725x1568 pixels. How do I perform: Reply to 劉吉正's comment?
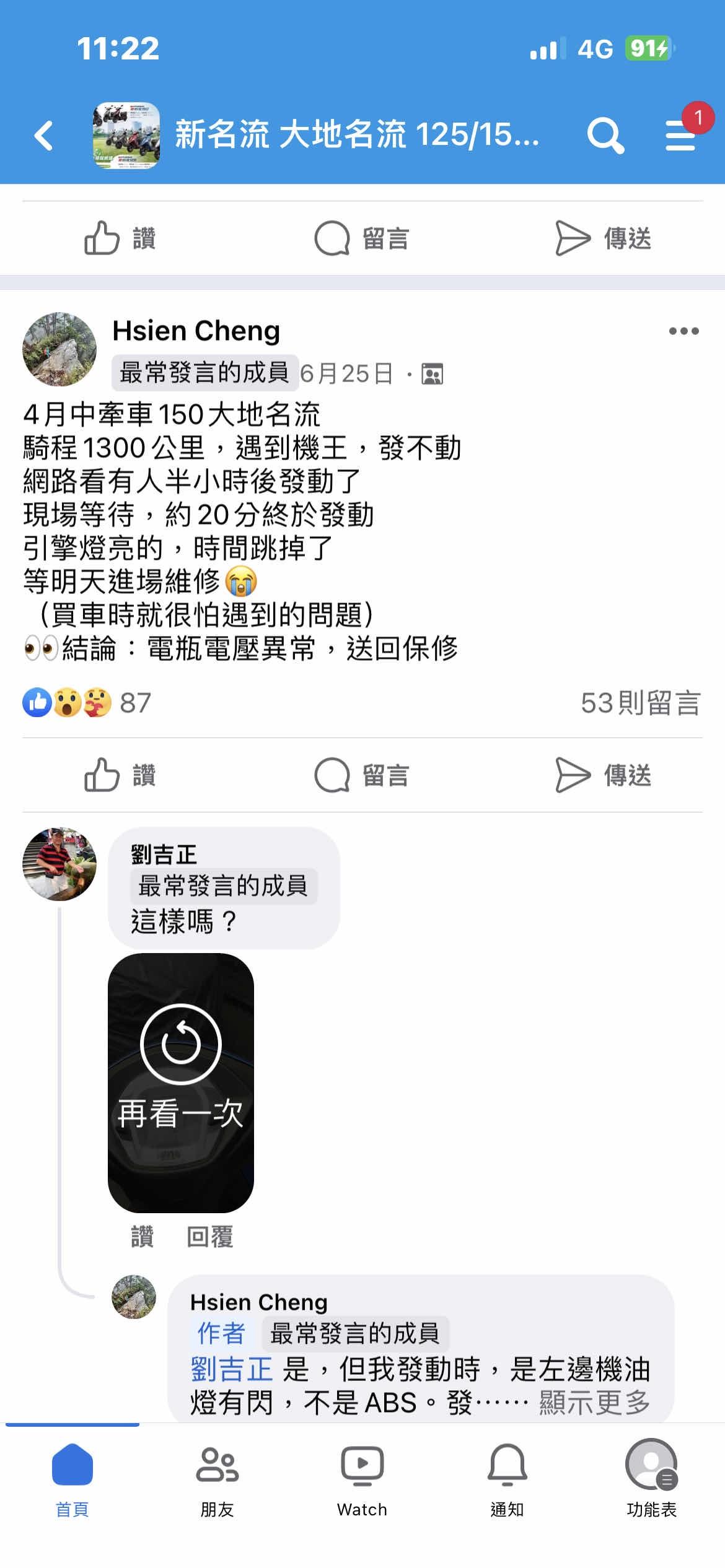(209, 1237)
